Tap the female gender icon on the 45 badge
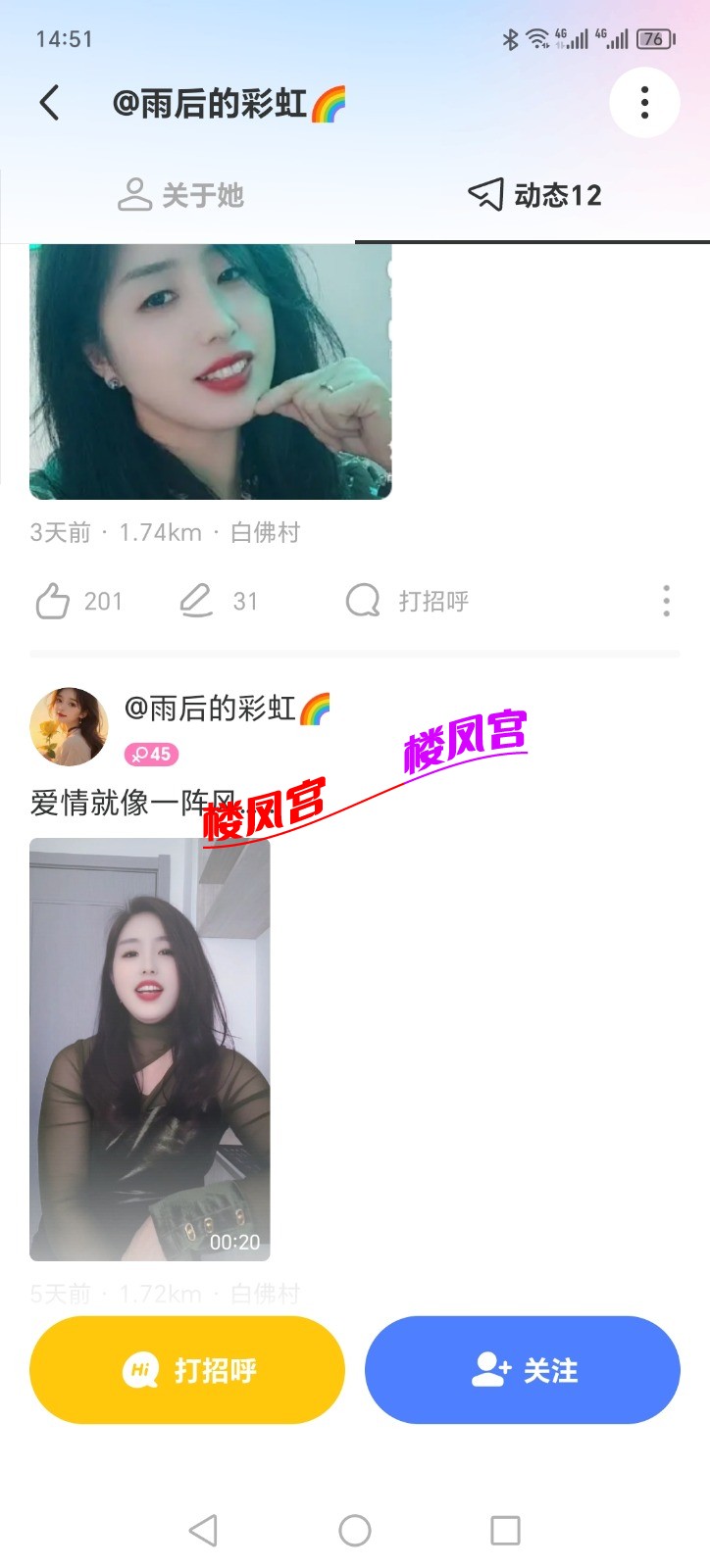The width and height of the screenshot is (710, 1568). point(138,755)
